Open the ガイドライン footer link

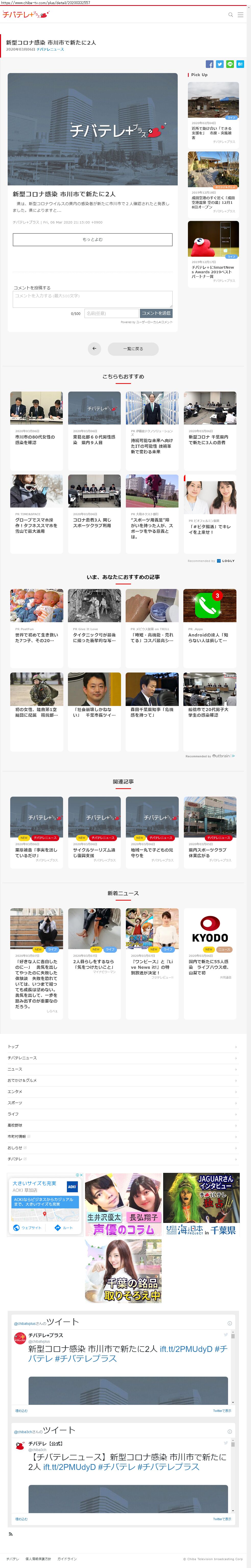(x=67, y=1558)
